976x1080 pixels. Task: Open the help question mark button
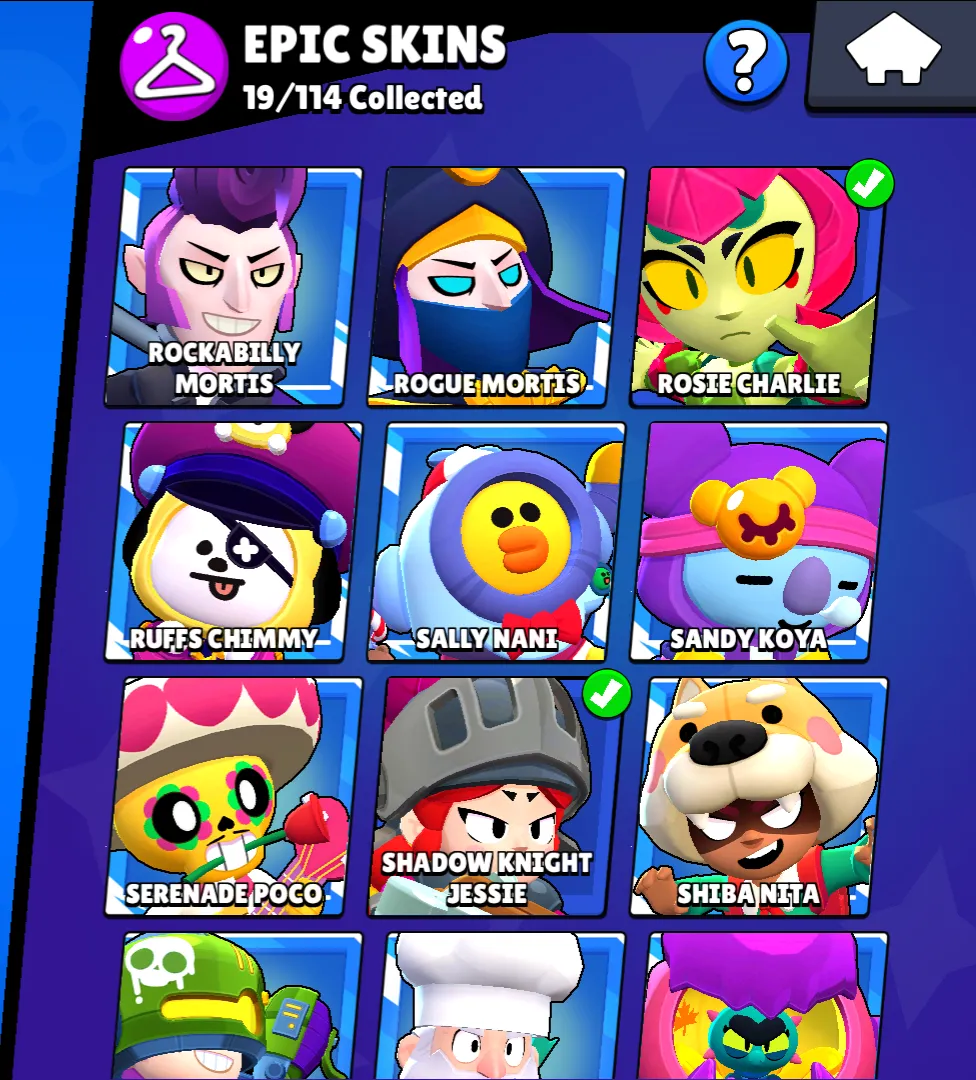(745, 62)
